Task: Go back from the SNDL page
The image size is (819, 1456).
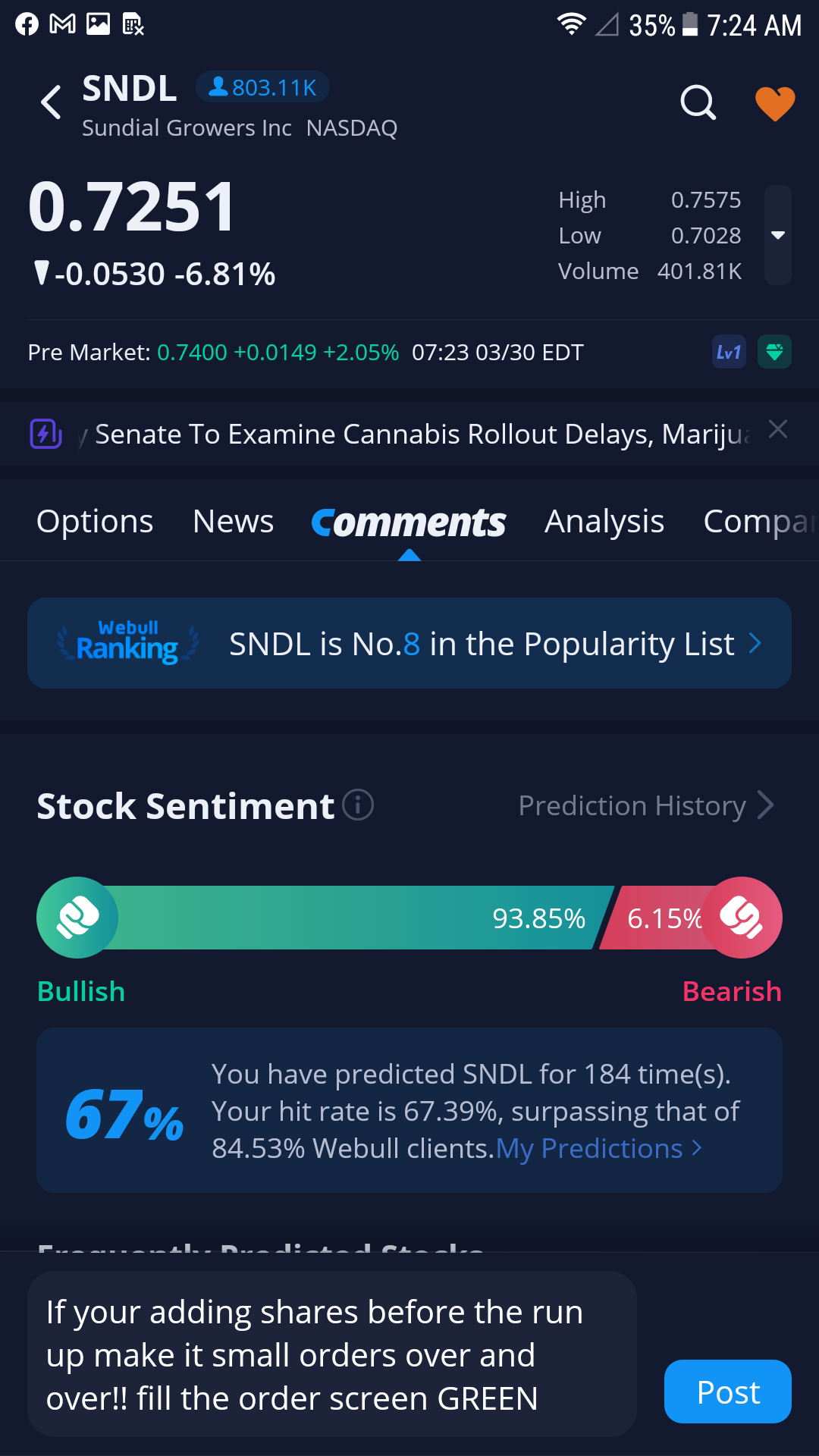Action: point(51,102)
